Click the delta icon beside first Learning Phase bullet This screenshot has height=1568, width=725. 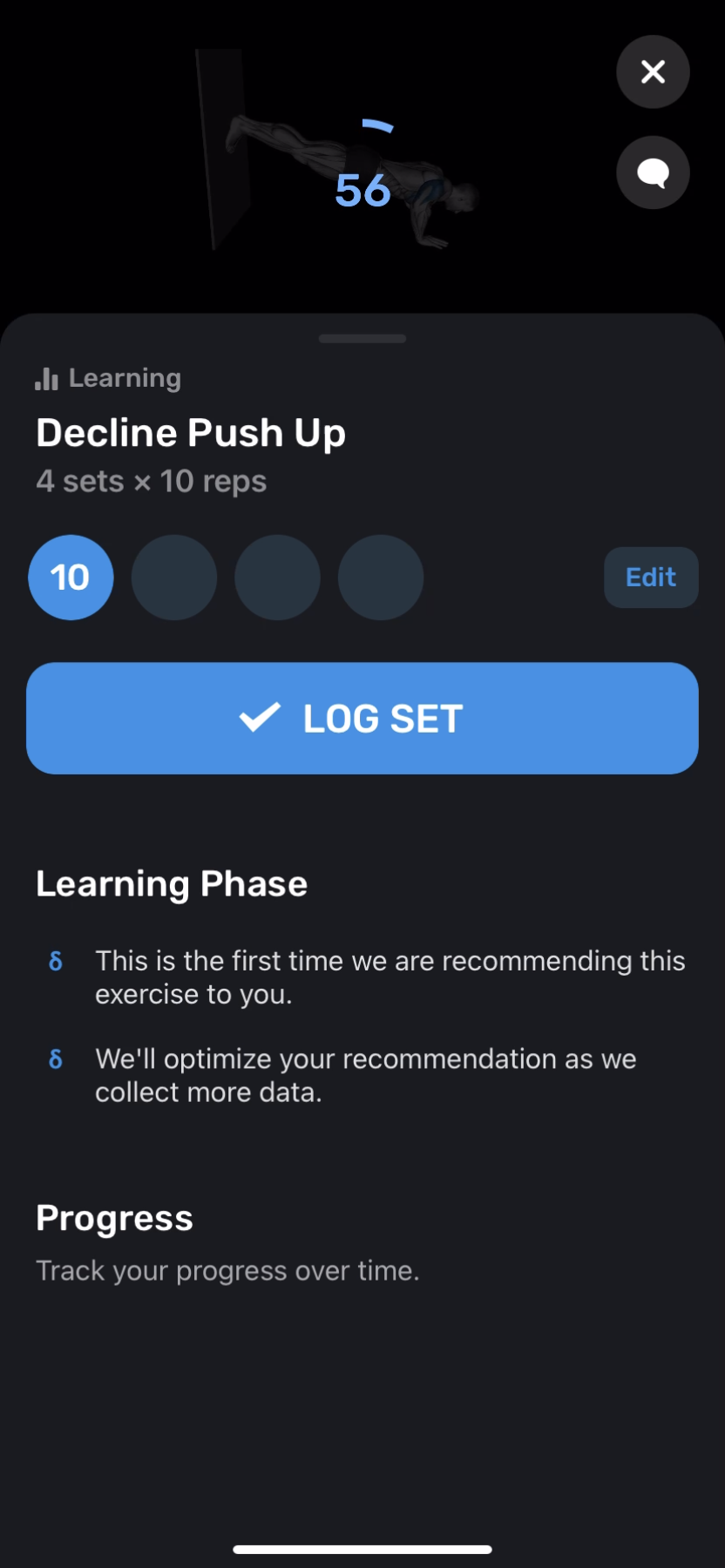[x=55, y=961]
